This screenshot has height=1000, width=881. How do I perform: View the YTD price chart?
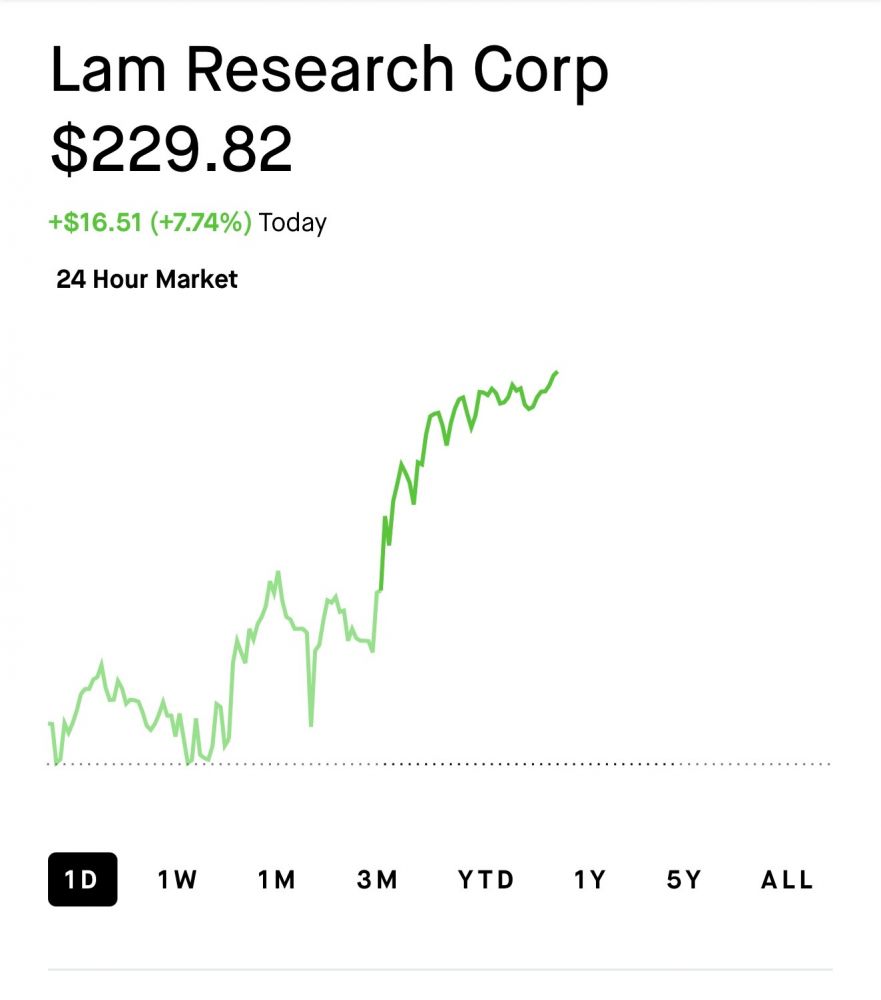486,880
